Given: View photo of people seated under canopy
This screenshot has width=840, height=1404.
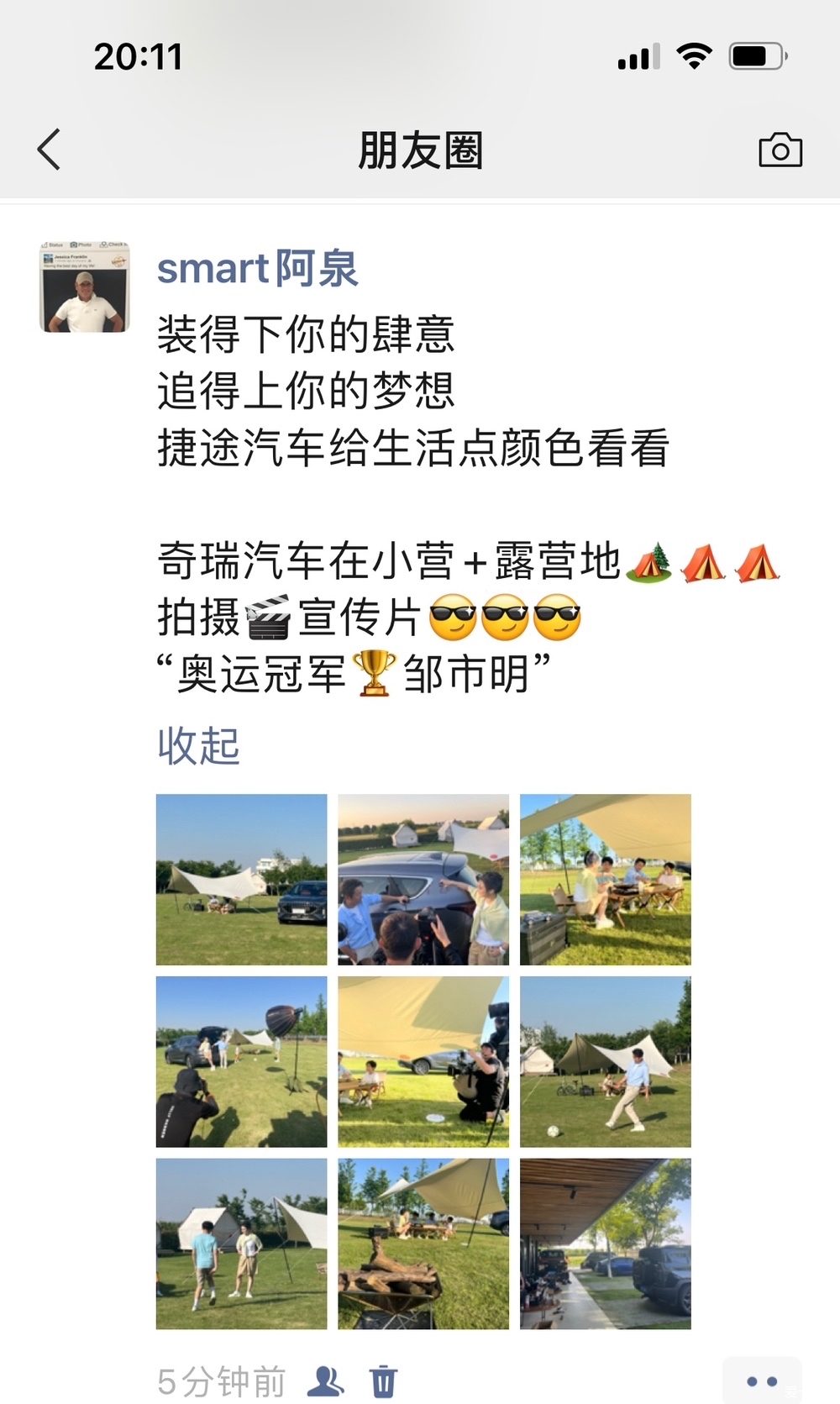Looking at the screenshot, I should pyautogui.click(x=605, y=879).
